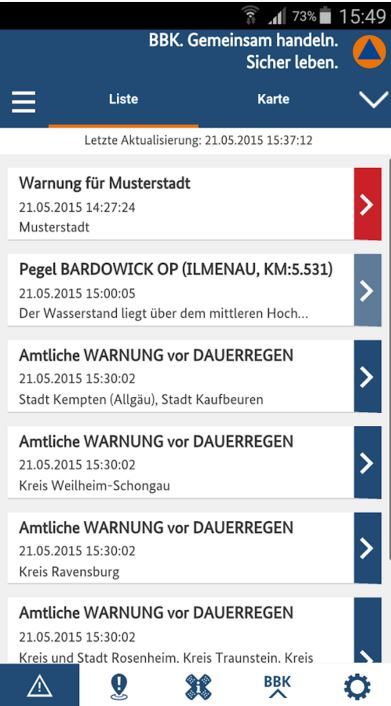Open Dauerregen warning for Rosenheim and Traunstein
This screenshot has height=706, width=391.
[195, 630]
